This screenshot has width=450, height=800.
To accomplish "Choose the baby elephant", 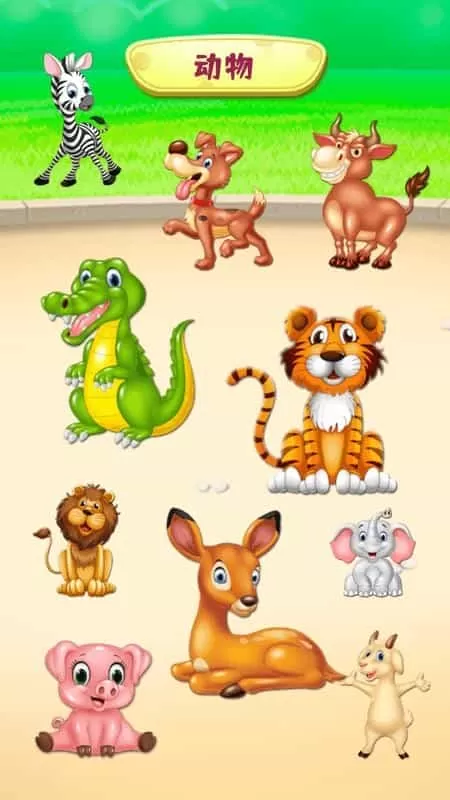I will click(x=373, y=554).
